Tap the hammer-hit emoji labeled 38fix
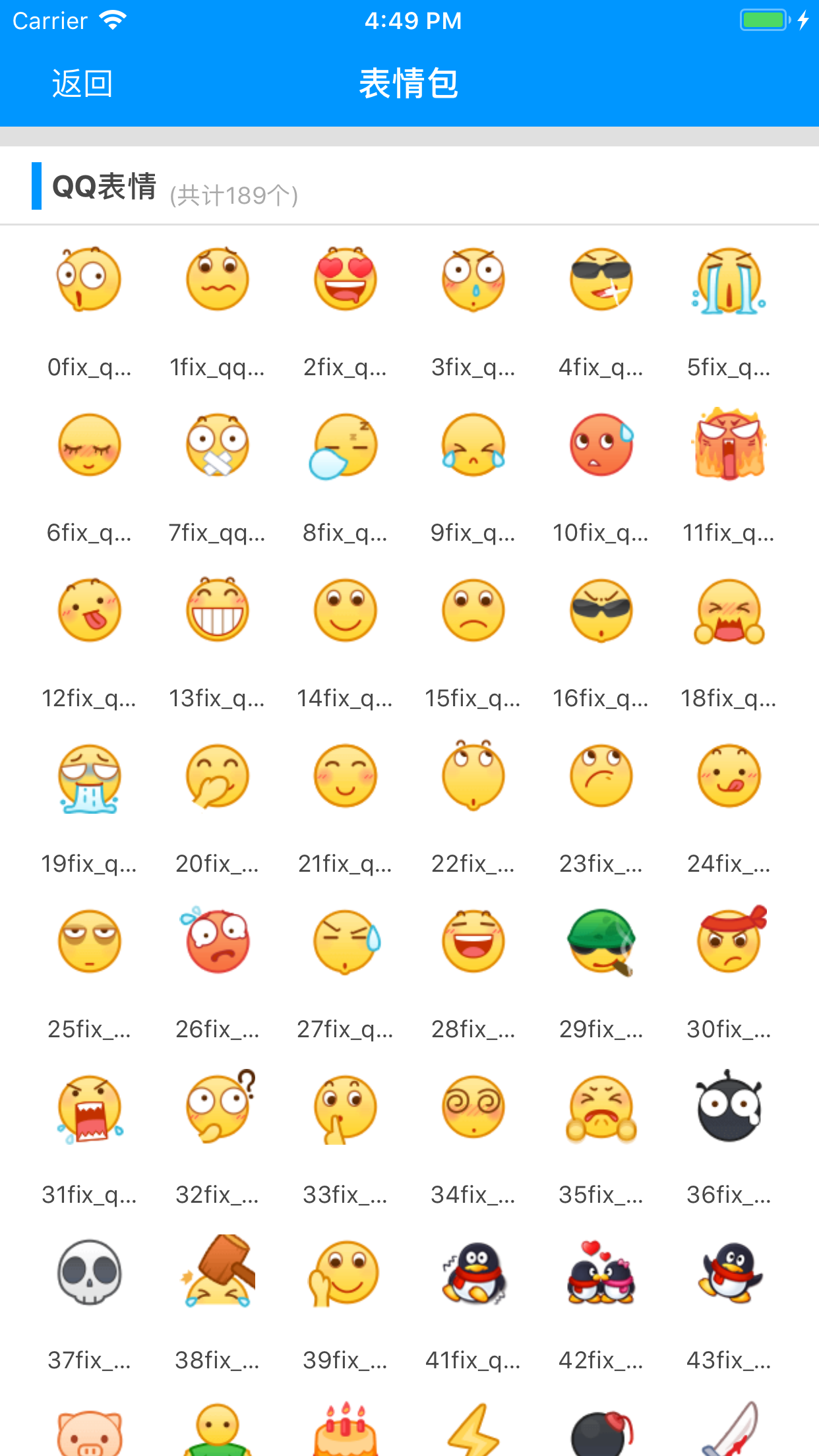Viewport: 819px width, 1456px height. coord(216,1273)
